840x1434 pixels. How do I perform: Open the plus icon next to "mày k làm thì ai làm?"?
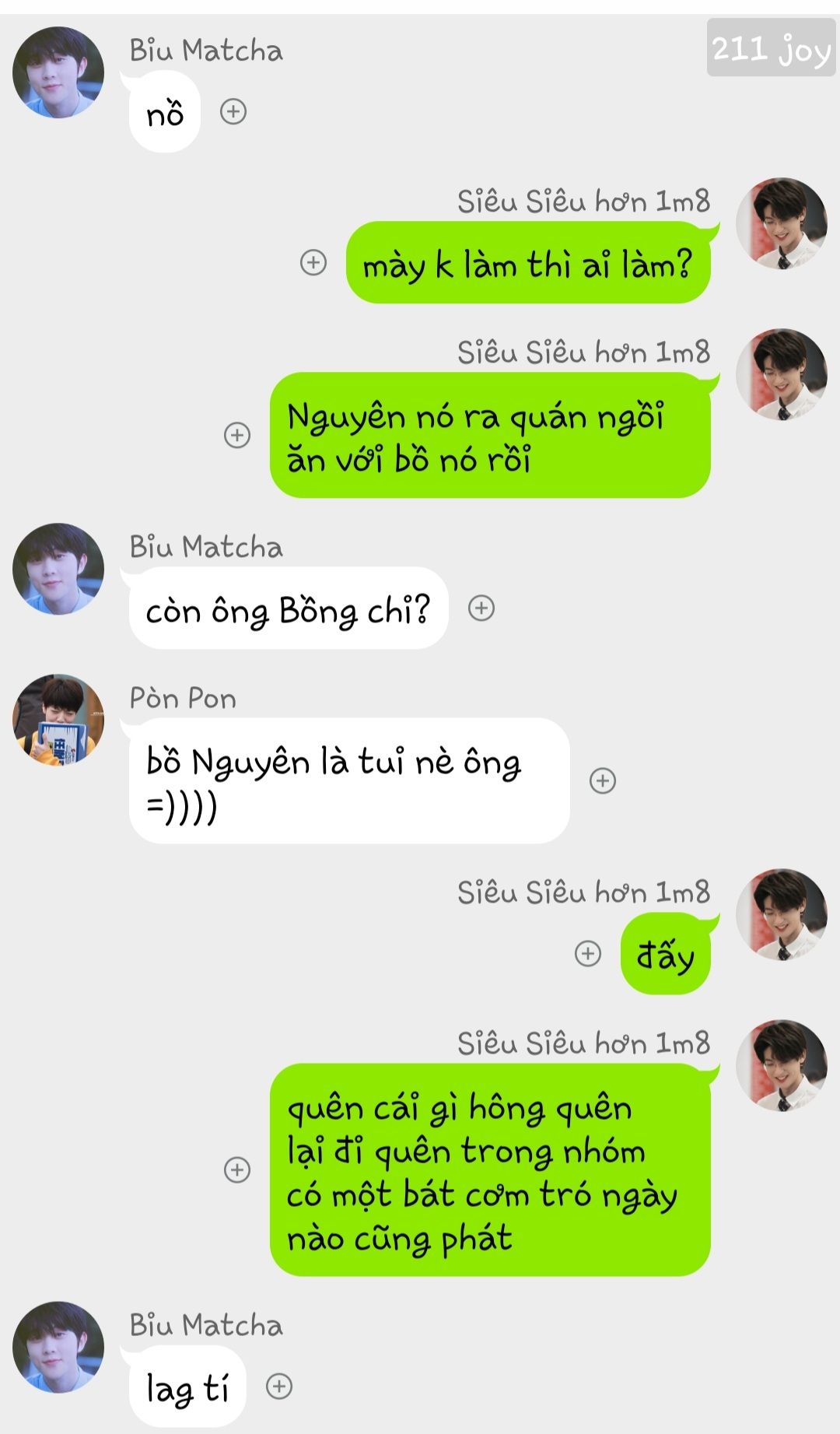pos(313,262)
